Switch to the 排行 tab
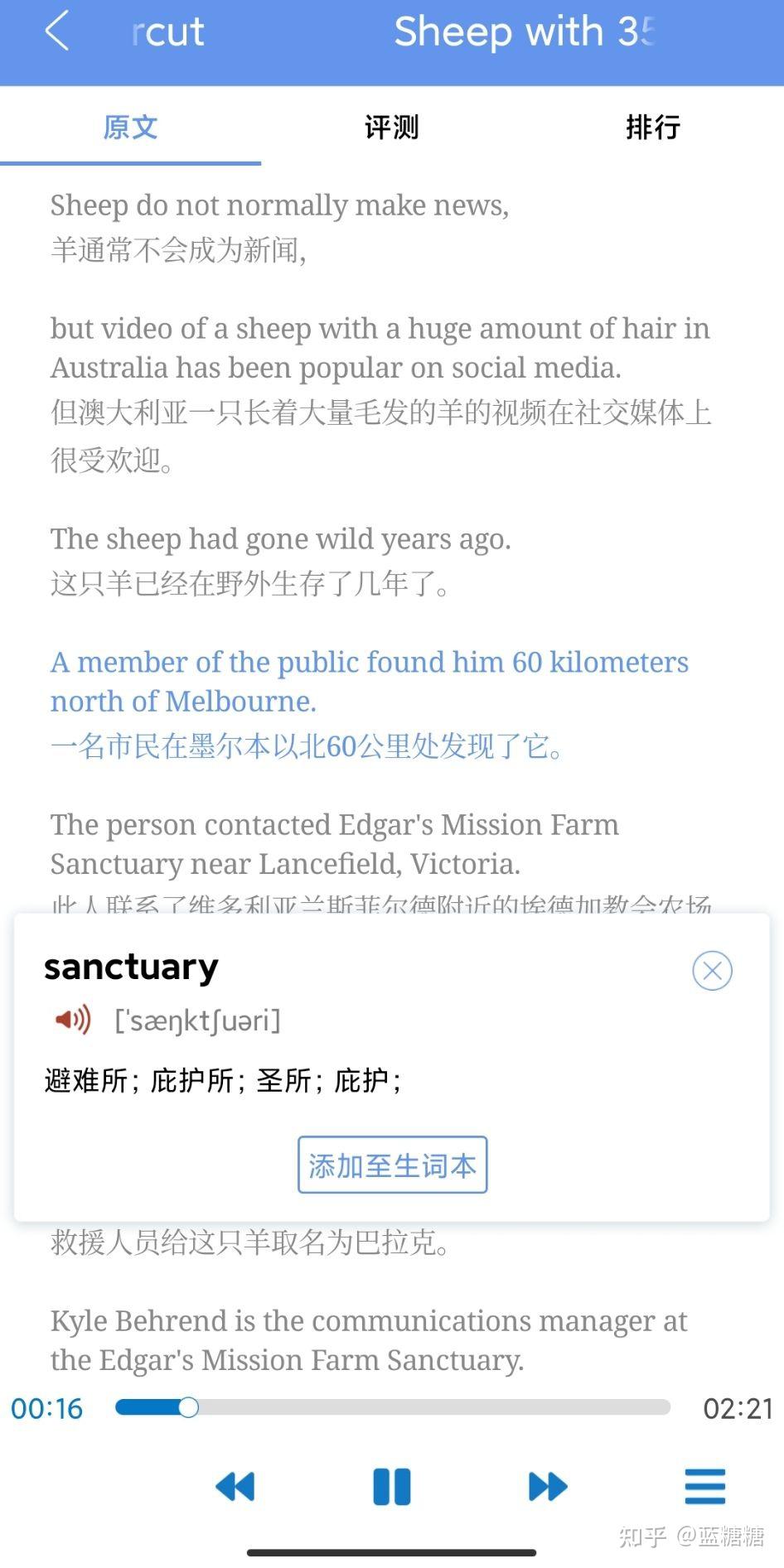784x1568 pixels. (x=652, y=128)
